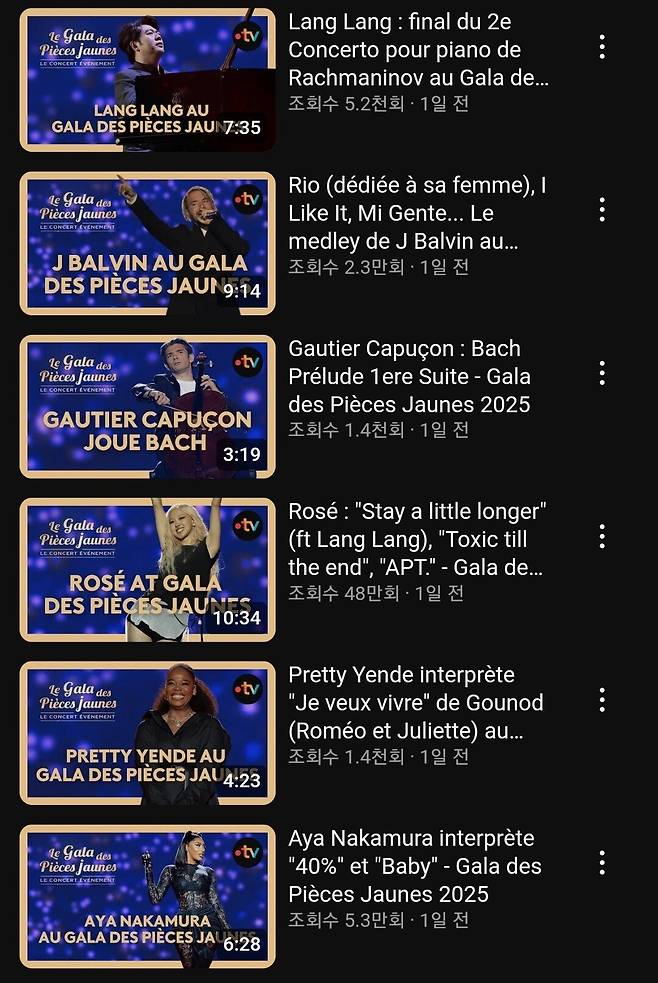Open Rosé "Stay a little longer" video
Screen dimensions: 658x983
click(x=147, y=569)
